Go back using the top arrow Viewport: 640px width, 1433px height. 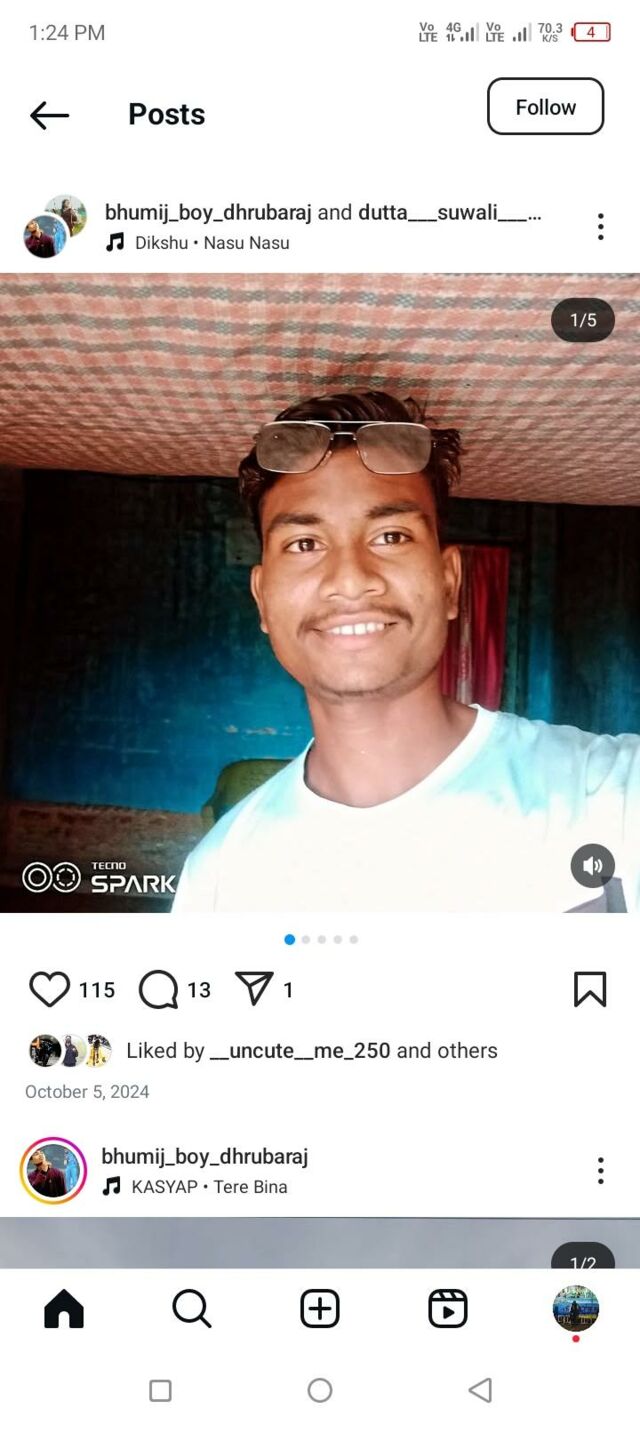49,115
